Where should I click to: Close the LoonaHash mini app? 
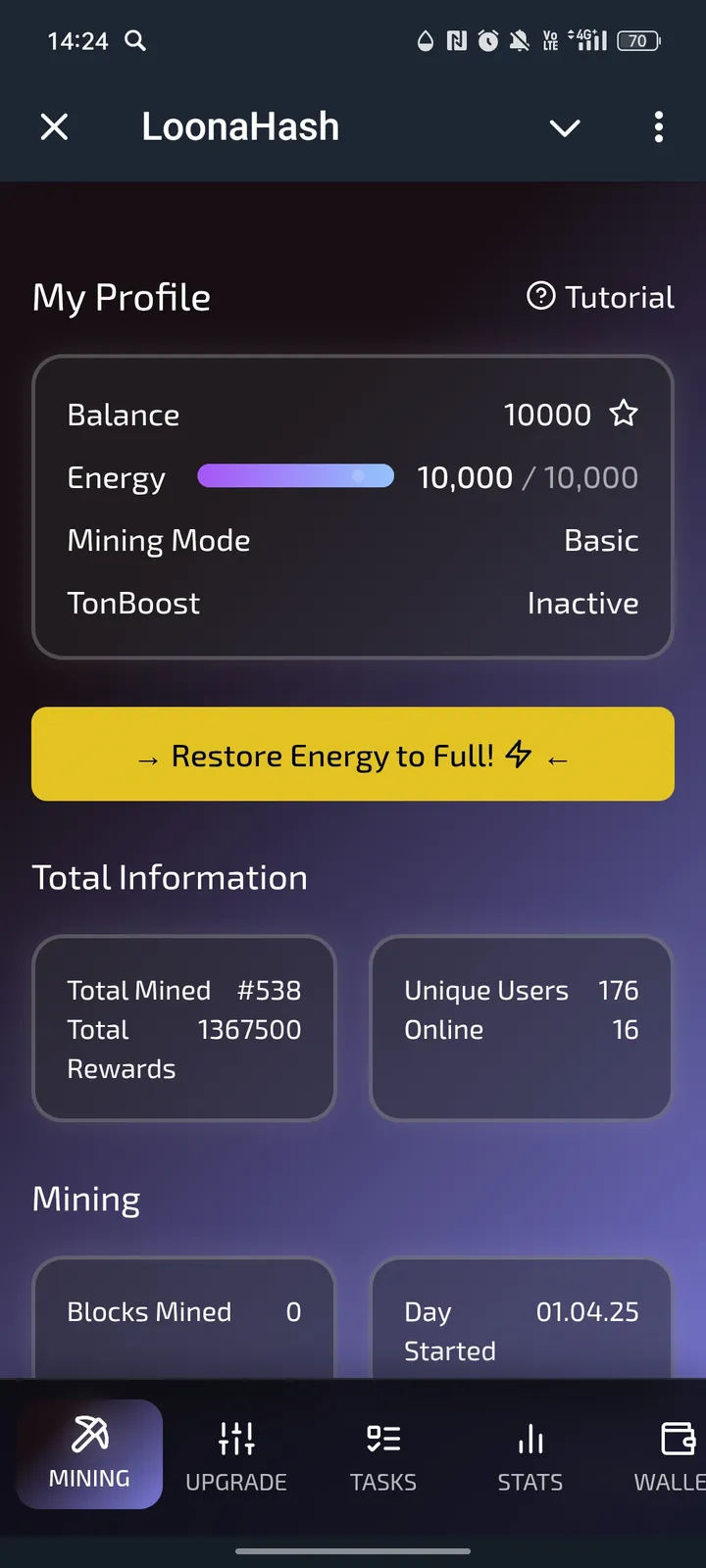click(x=55, y=126)
